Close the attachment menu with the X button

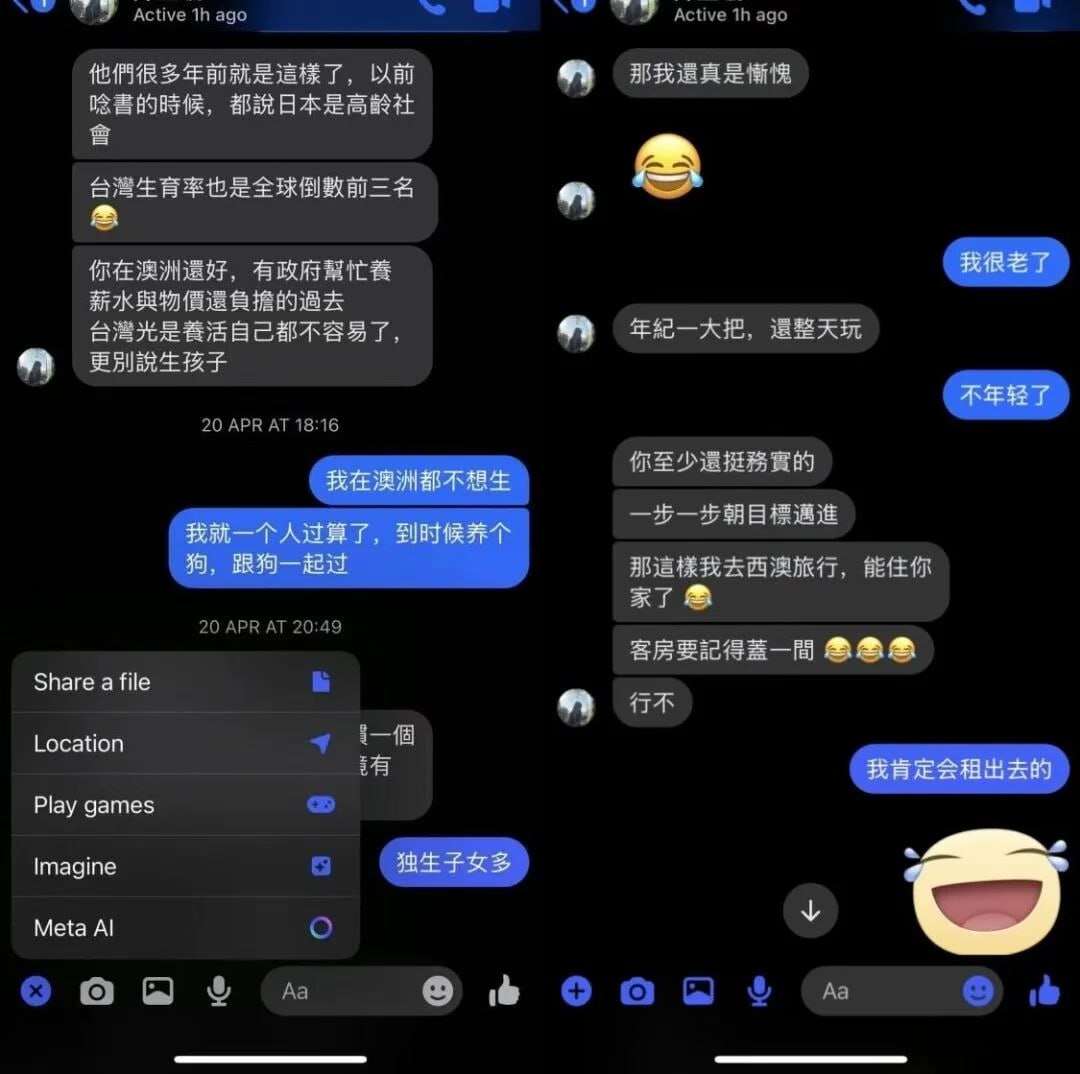click(36, 992)
